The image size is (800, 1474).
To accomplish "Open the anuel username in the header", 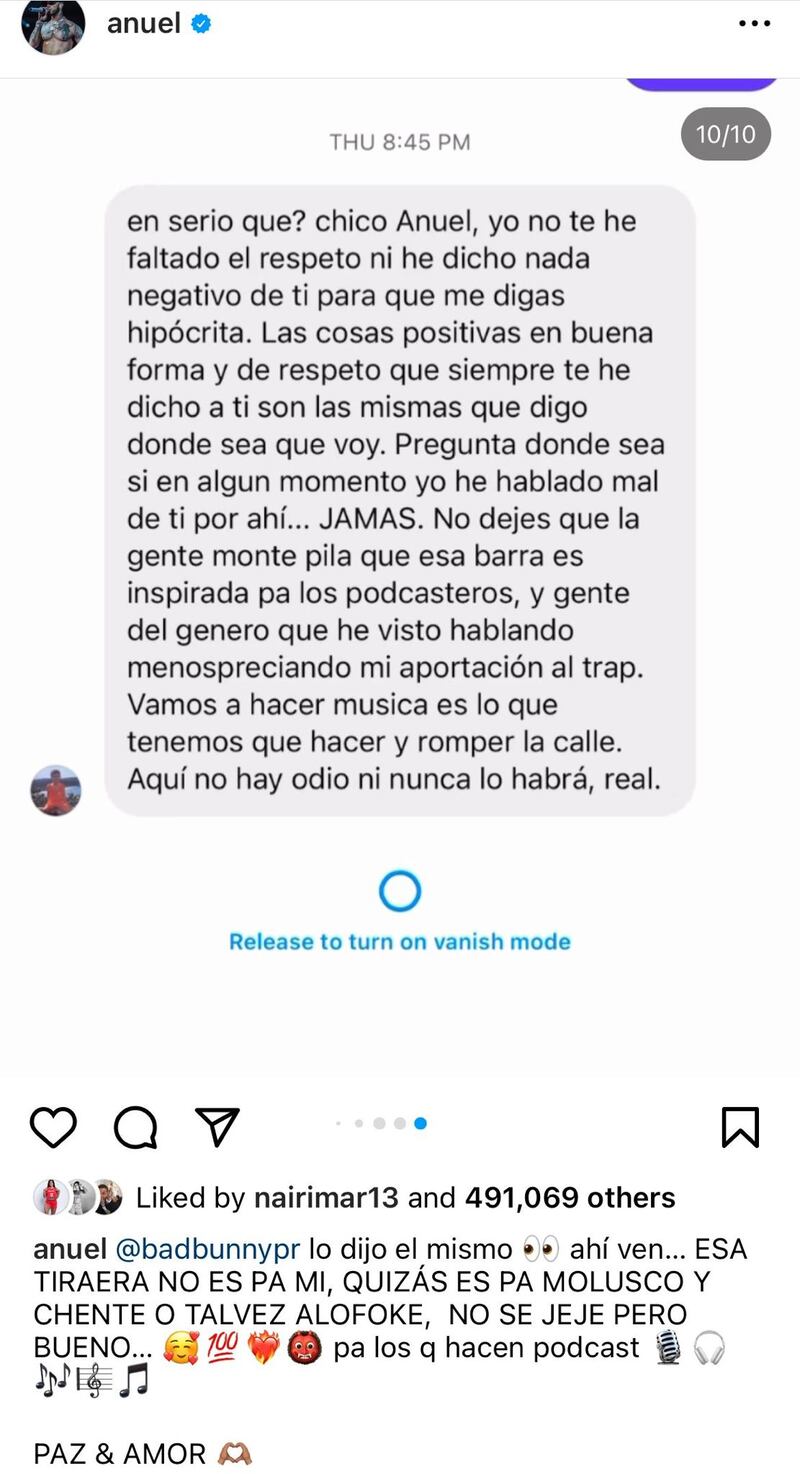I will click(143, 24).
